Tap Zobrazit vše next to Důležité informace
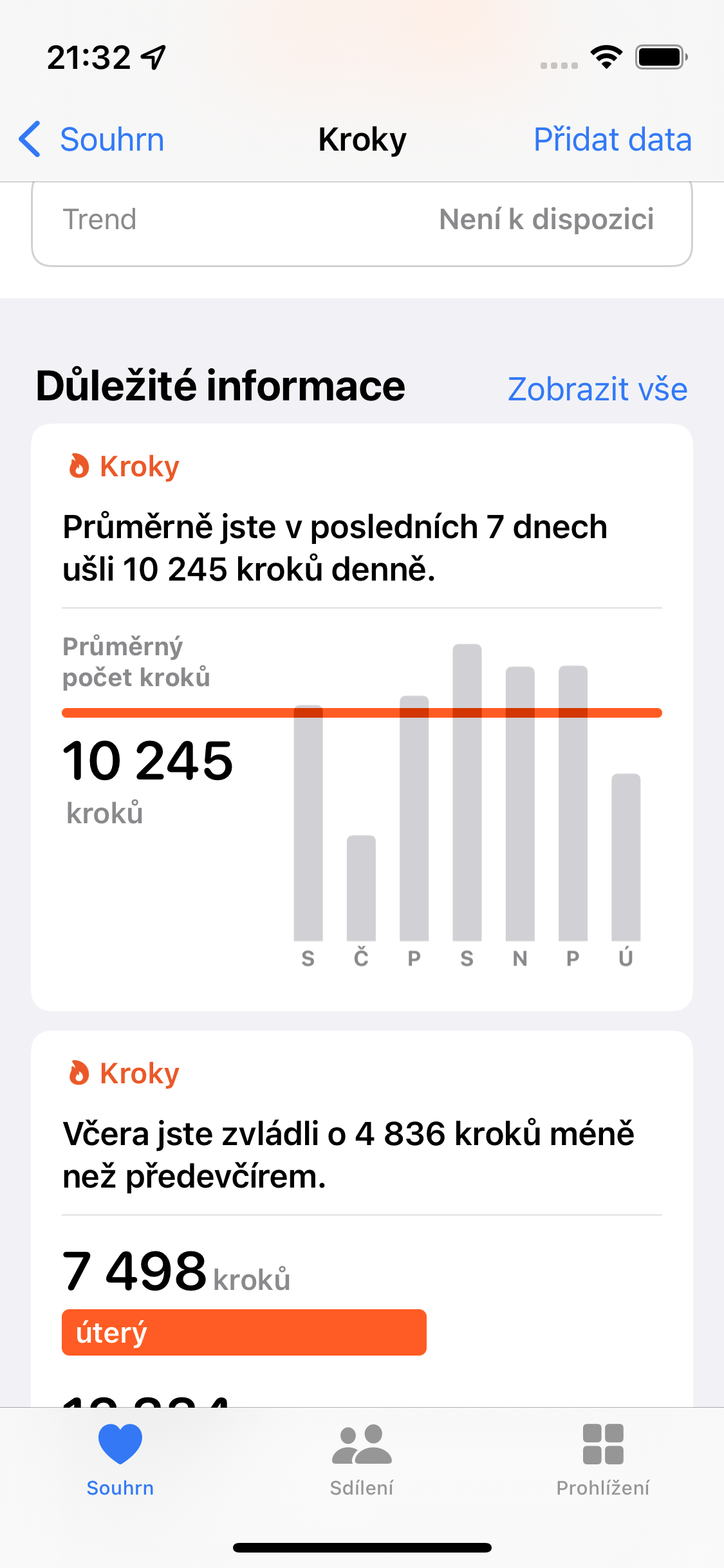The height and width of the screenshot is (1568, 724). click(x=598, y=389)
